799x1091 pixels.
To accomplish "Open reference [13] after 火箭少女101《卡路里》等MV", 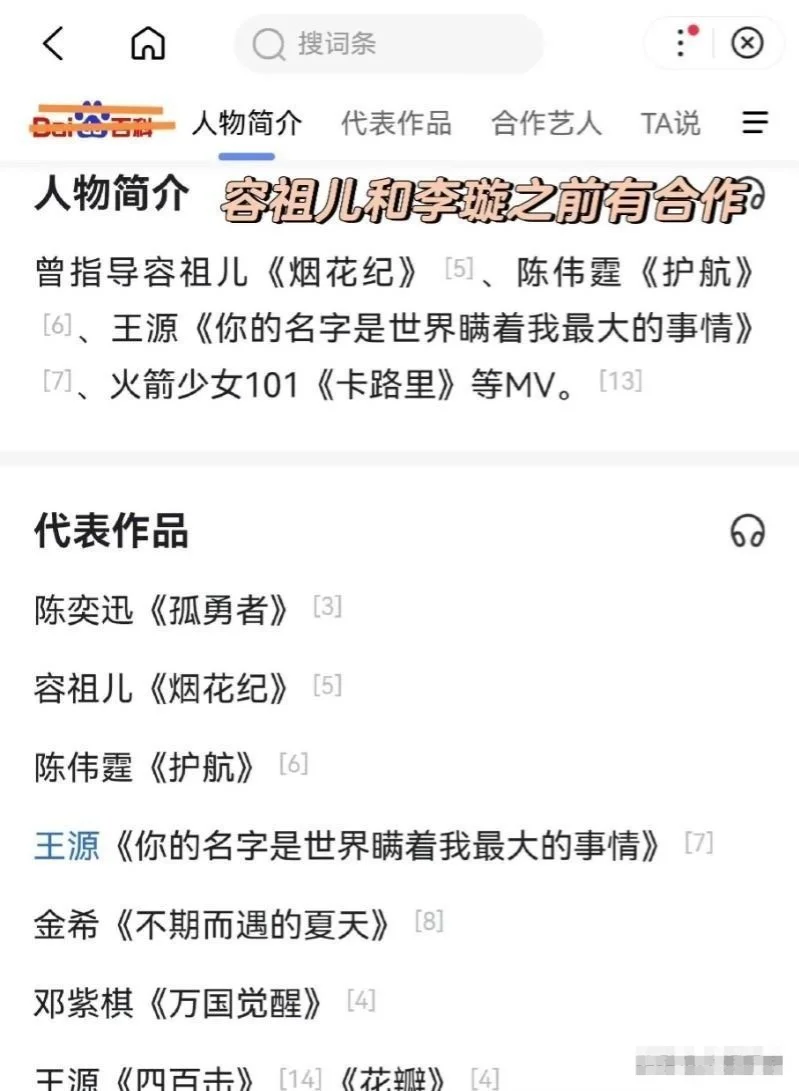I will [620, 380].
